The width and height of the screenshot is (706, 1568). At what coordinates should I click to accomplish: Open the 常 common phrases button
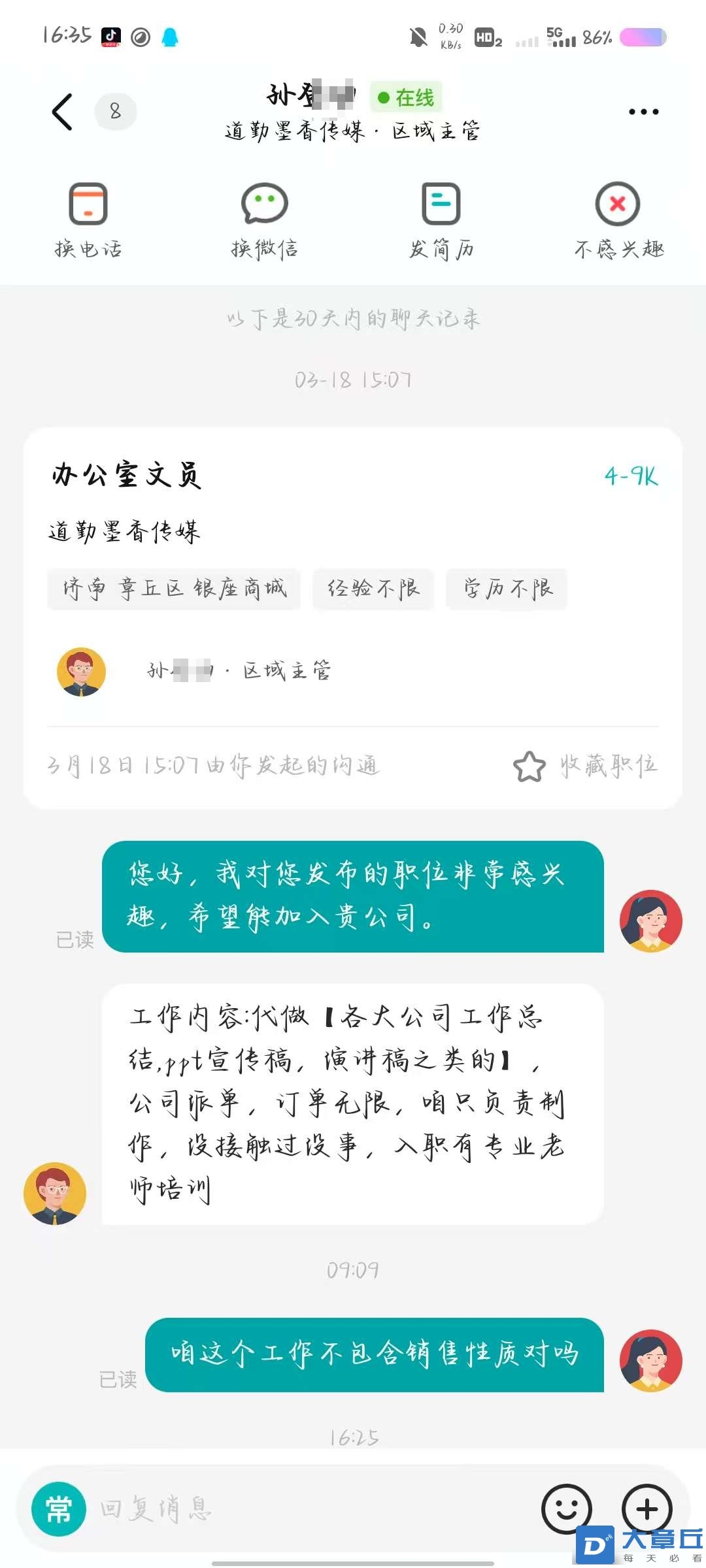pos(59,1510)
